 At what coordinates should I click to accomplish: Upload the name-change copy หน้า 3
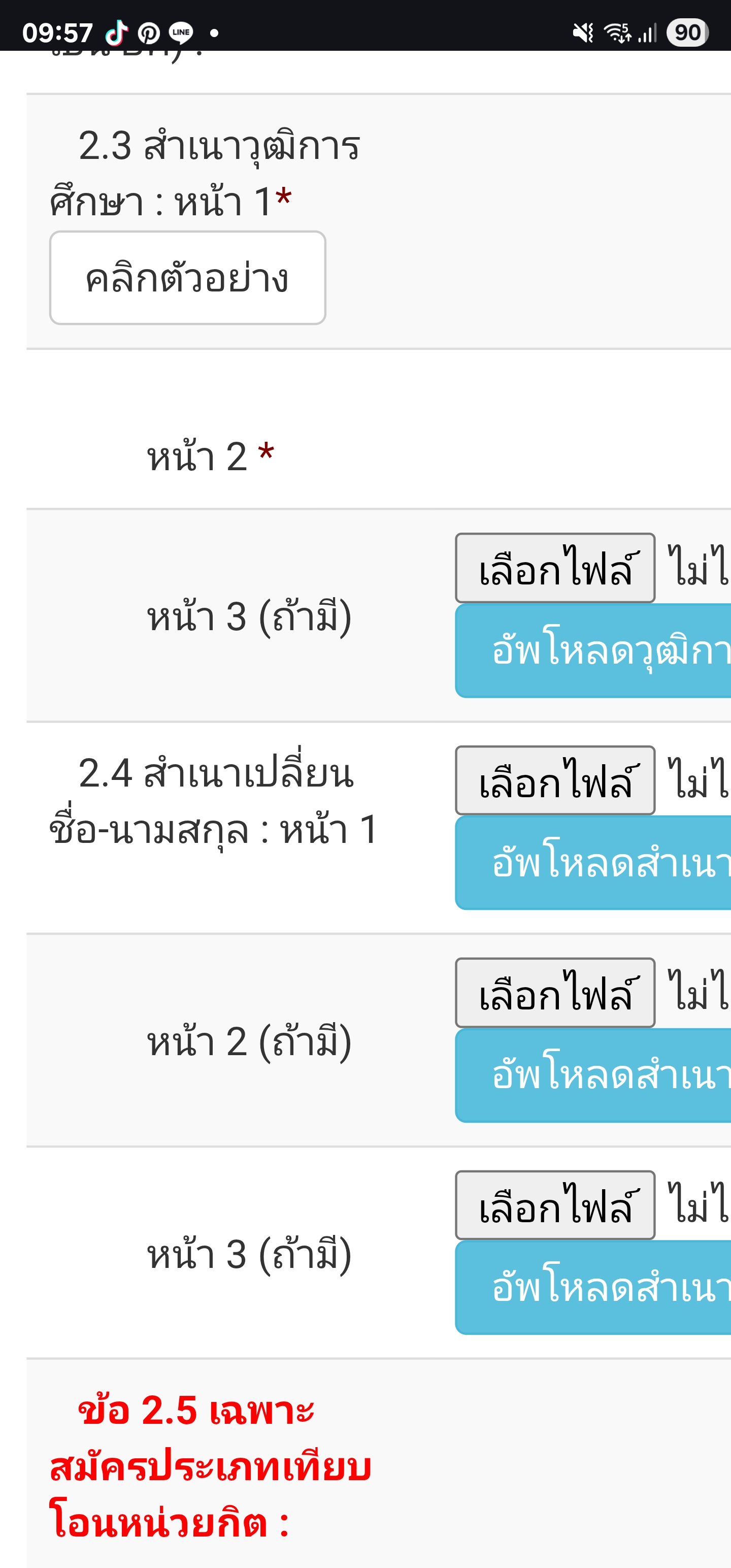click(593, 1288)
